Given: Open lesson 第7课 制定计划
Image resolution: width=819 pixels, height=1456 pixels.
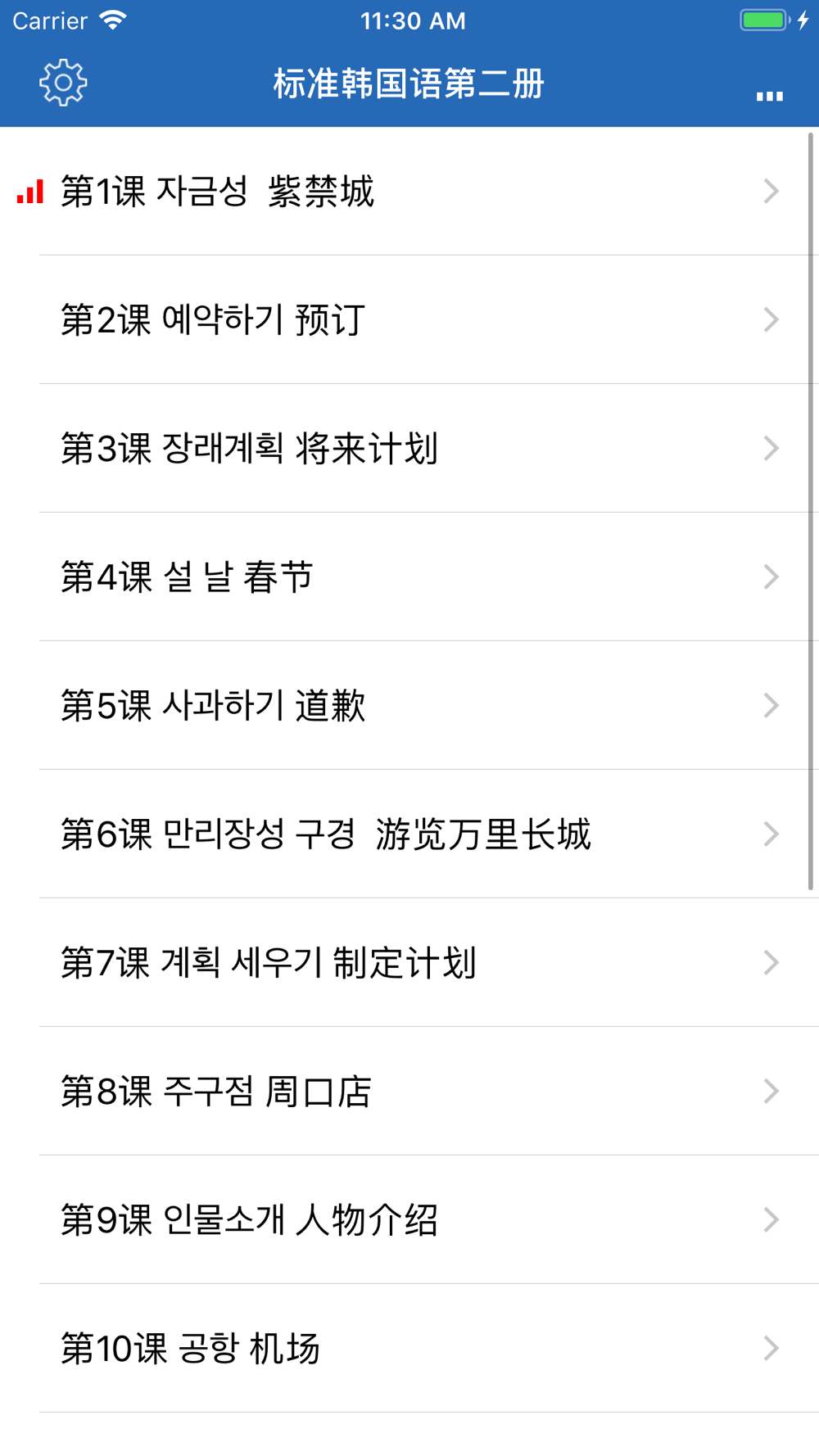Looking at the screenshot, I should (409, 962).
